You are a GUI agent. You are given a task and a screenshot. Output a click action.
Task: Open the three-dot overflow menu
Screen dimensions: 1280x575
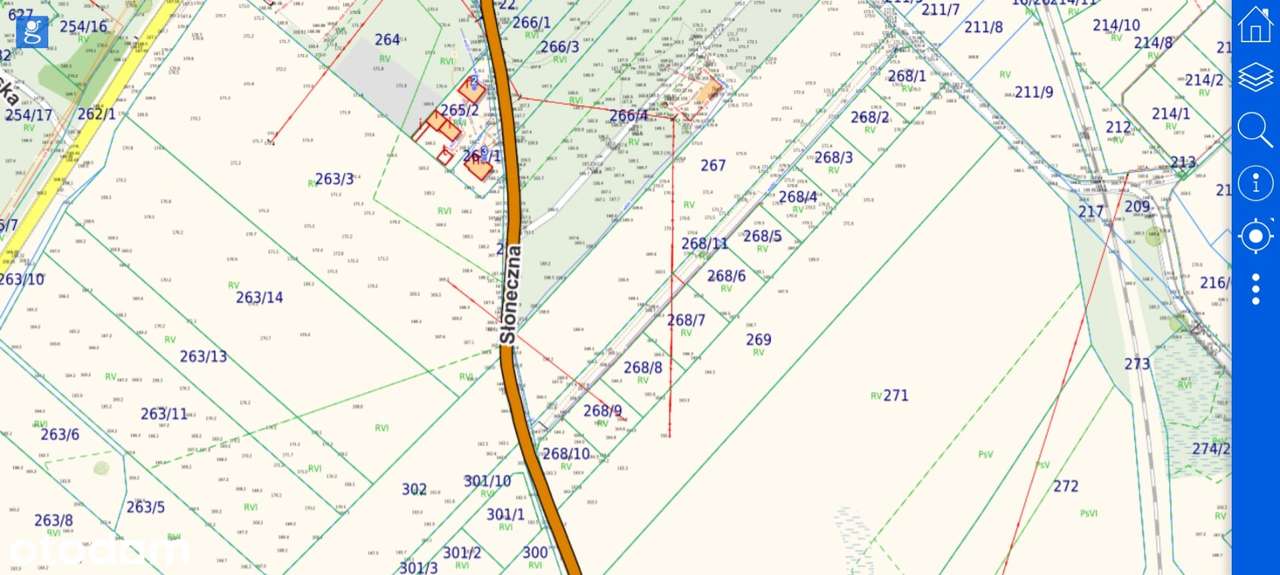(1255, 289)
